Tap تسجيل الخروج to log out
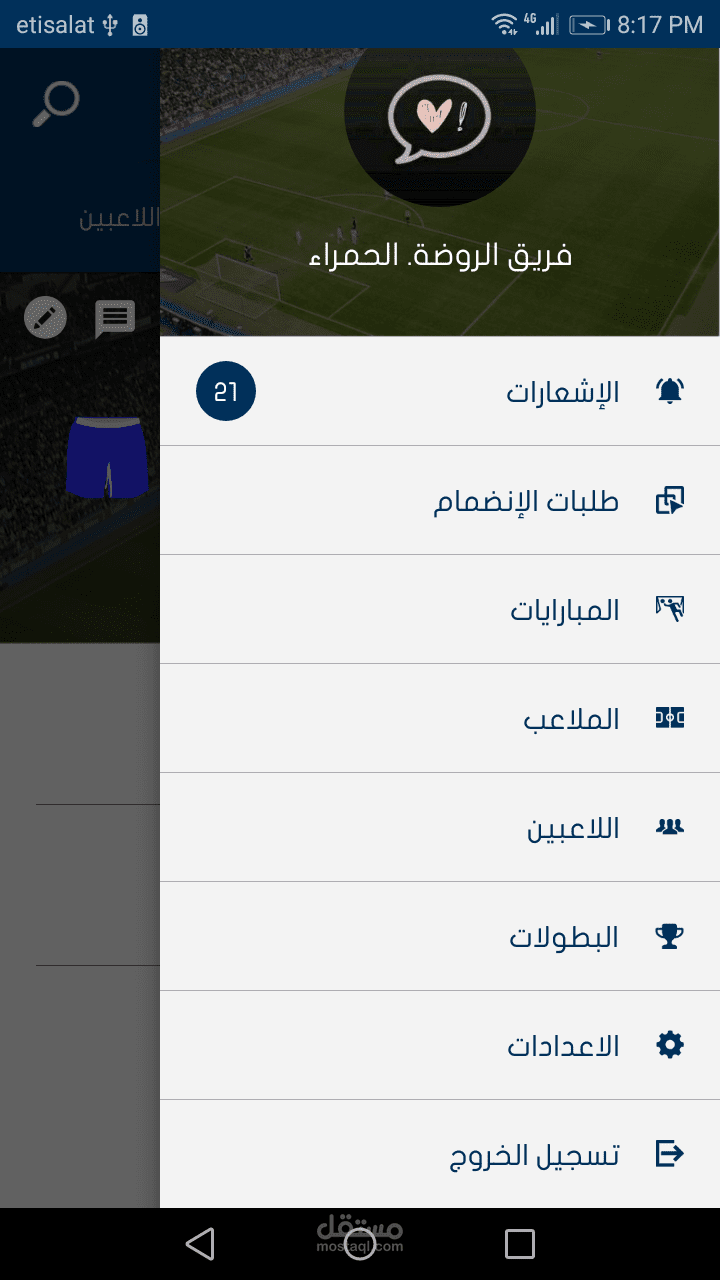The height and width of the screenshot is (1280, 720). coord(534,1155)
